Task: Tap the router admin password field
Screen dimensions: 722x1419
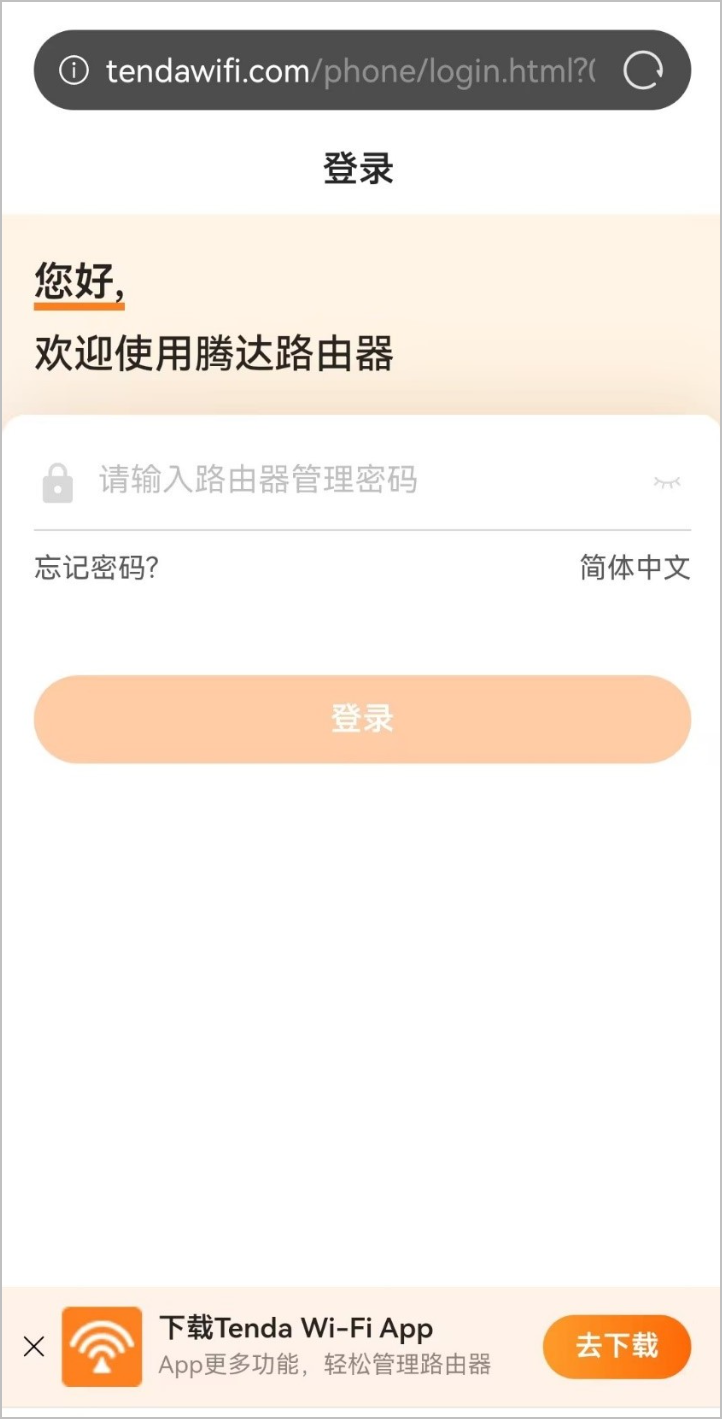Action: pos(340,481)
